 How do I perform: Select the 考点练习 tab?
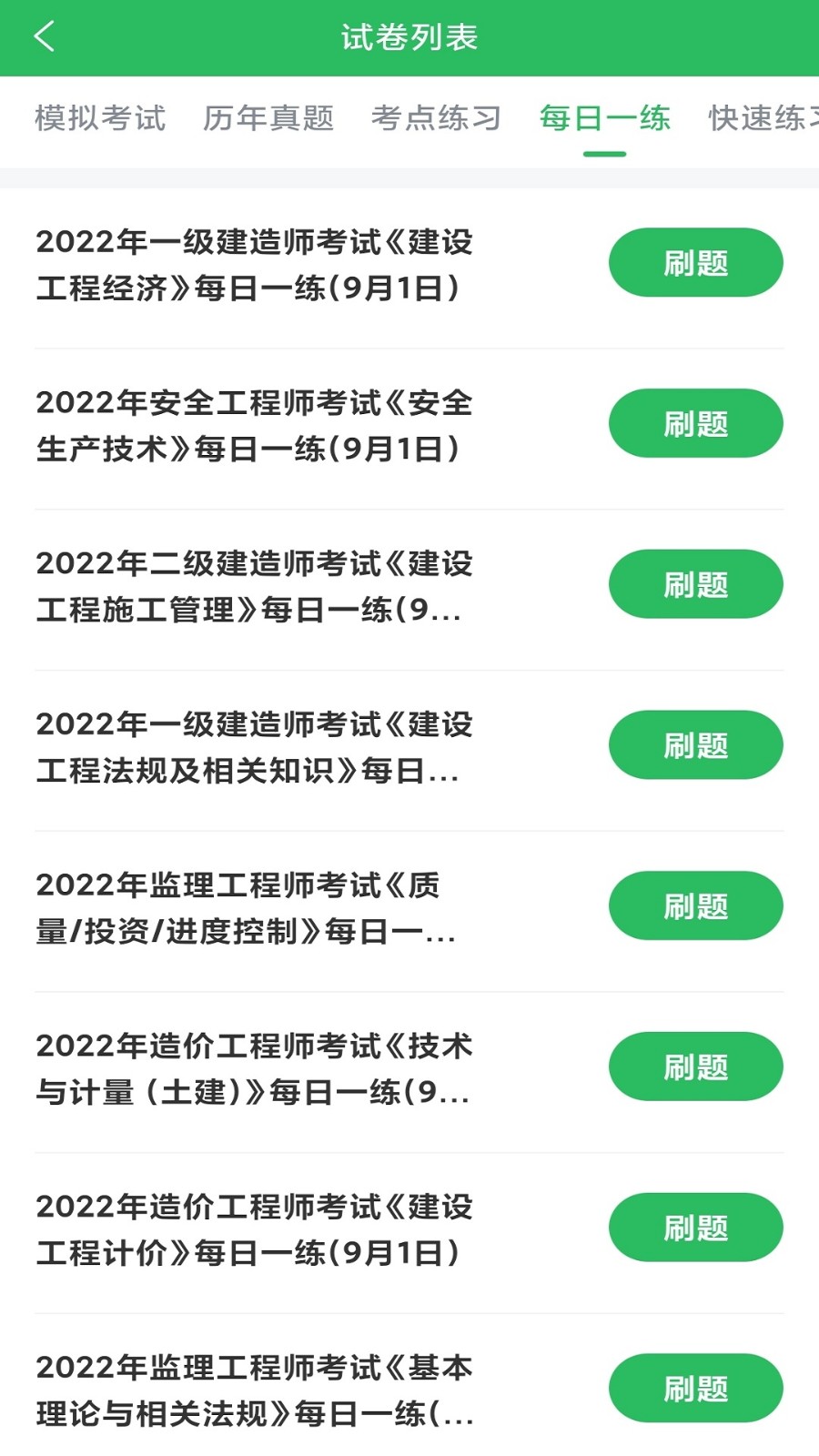tap(436, 118)
